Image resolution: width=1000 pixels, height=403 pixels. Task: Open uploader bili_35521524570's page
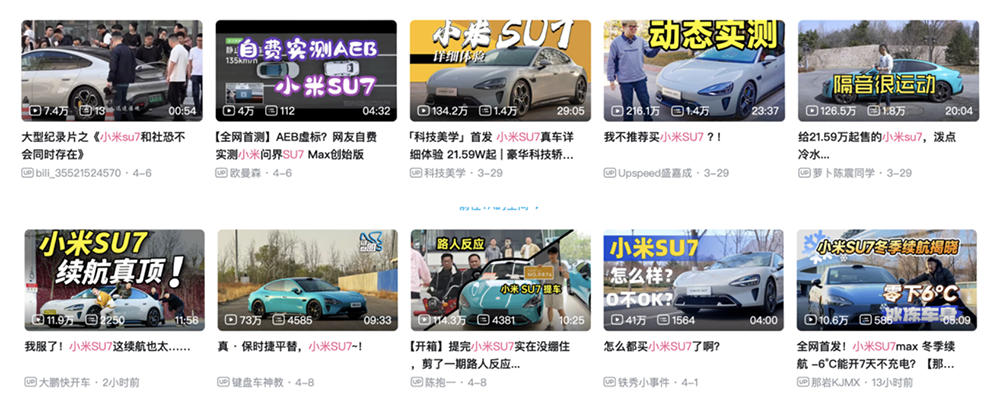coord(79,173)
